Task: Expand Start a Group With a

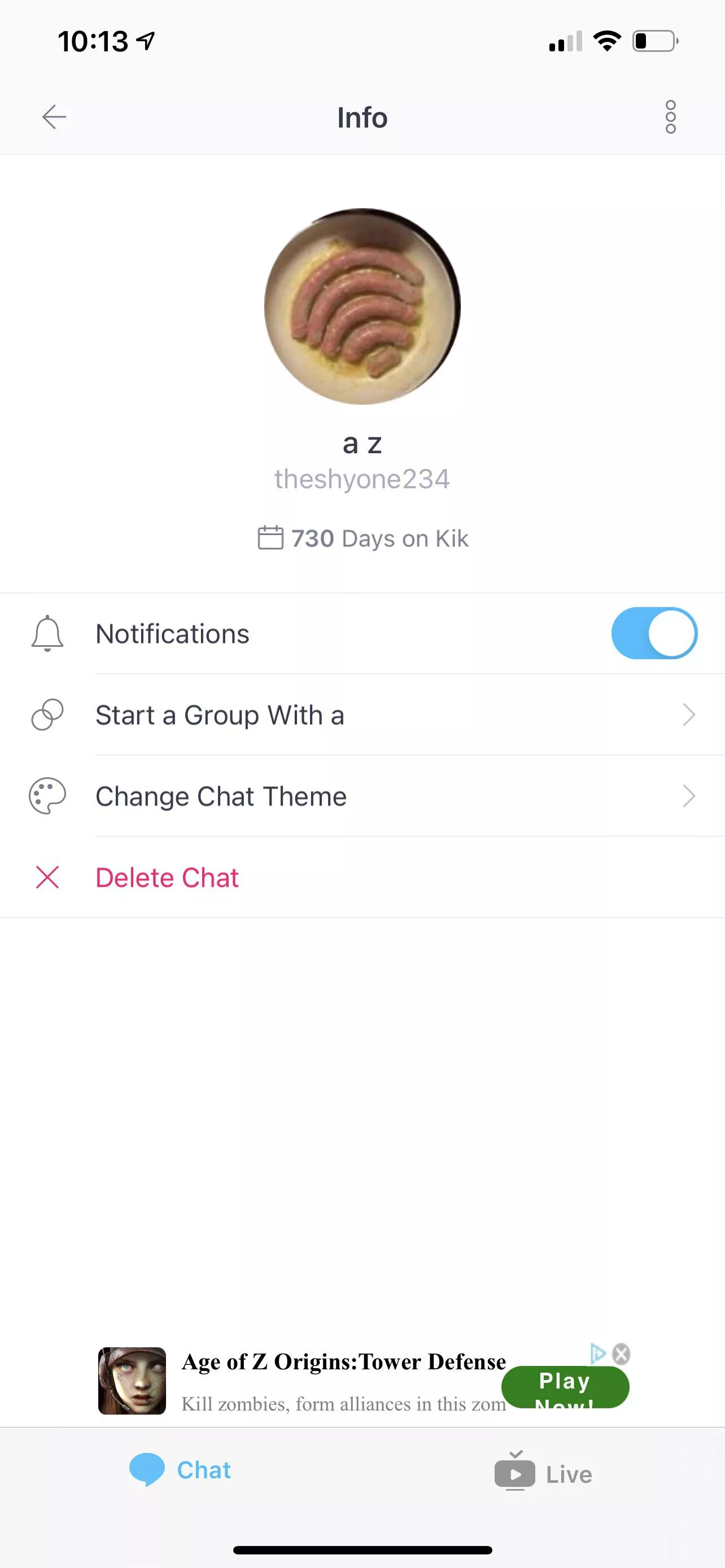Action: [x=362, y=715]
